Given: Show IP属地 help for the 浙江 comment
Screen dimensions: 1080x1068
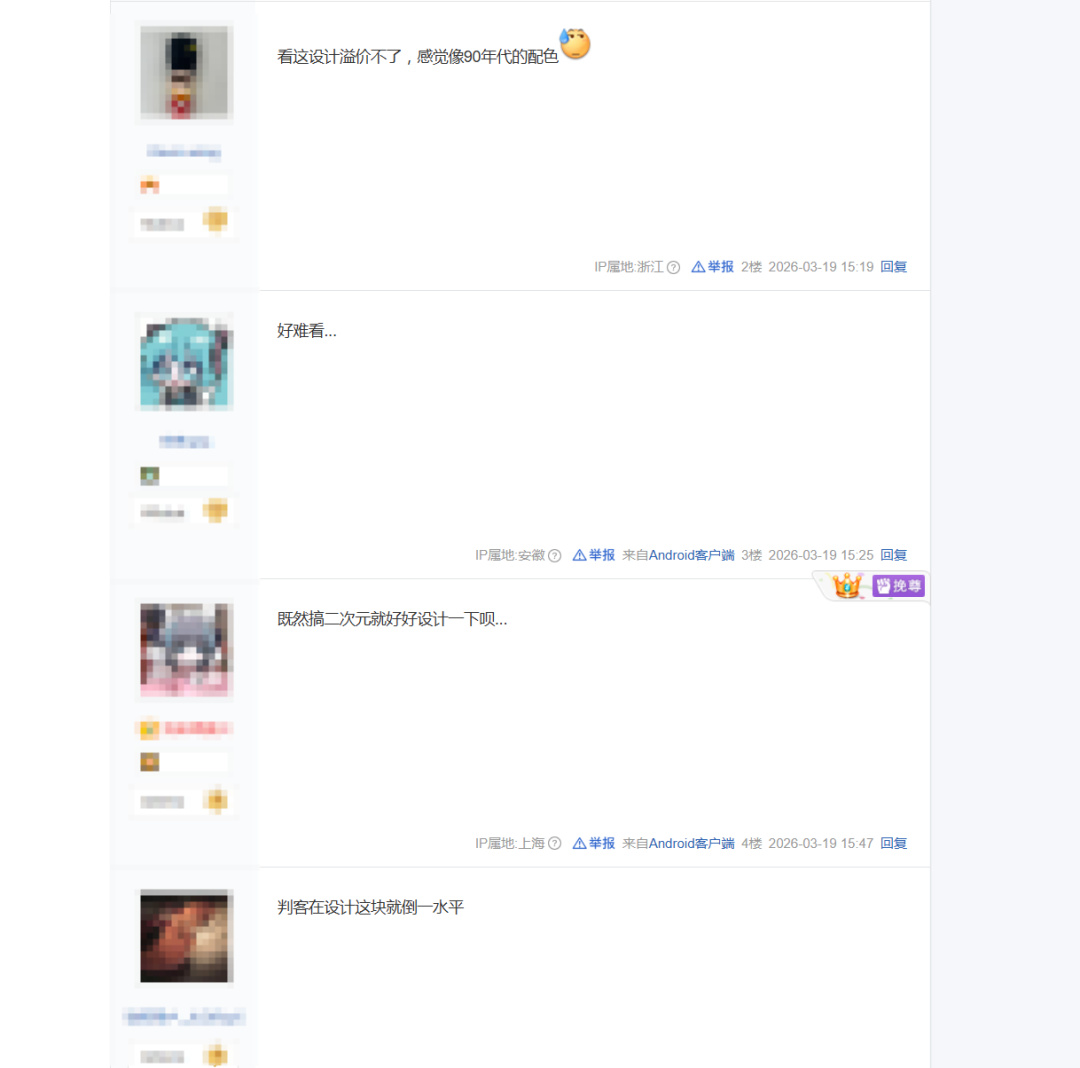Looking at the screenshot, I should (x=673, y=268).
